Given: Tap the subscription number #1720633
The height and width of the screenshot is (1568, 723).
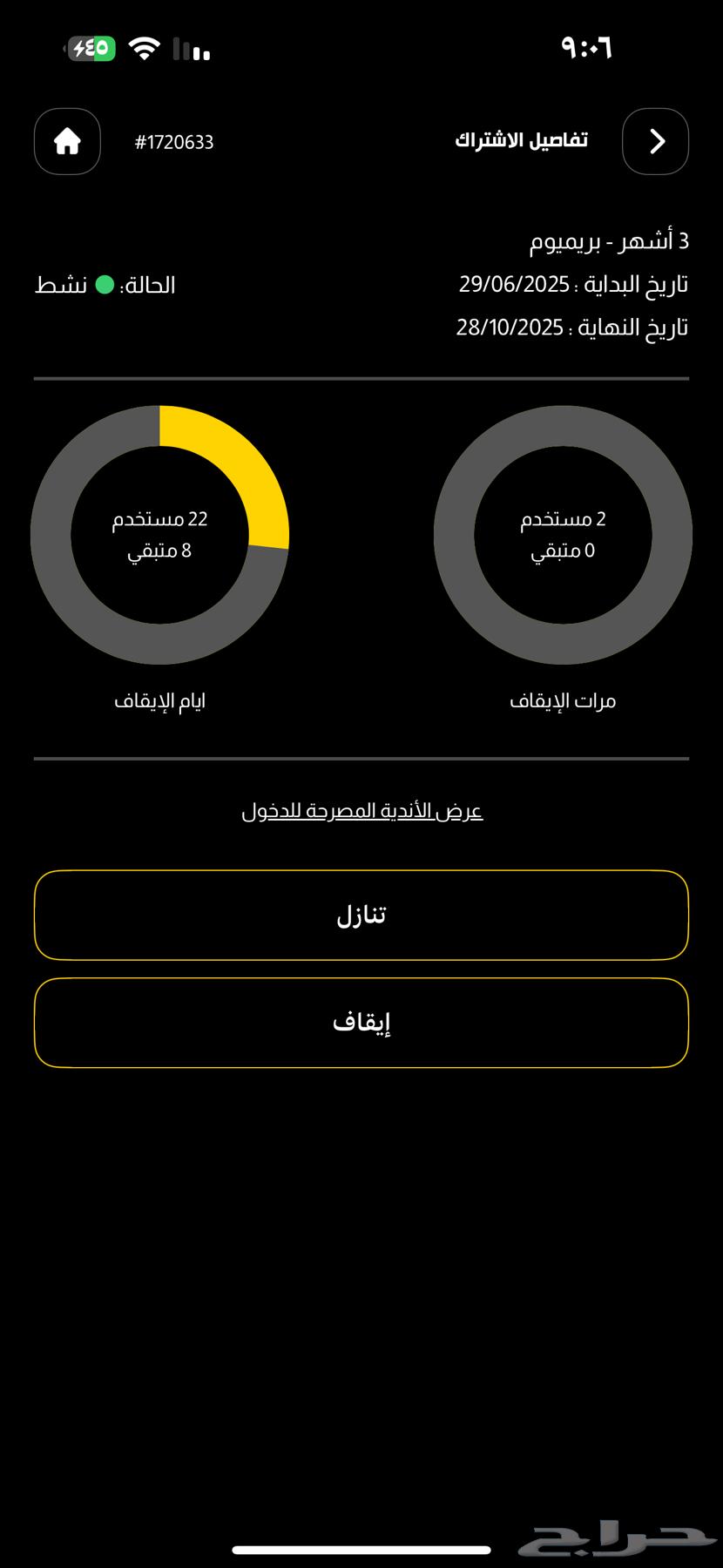Looking at the screenshot, I should tap(174, 141).
